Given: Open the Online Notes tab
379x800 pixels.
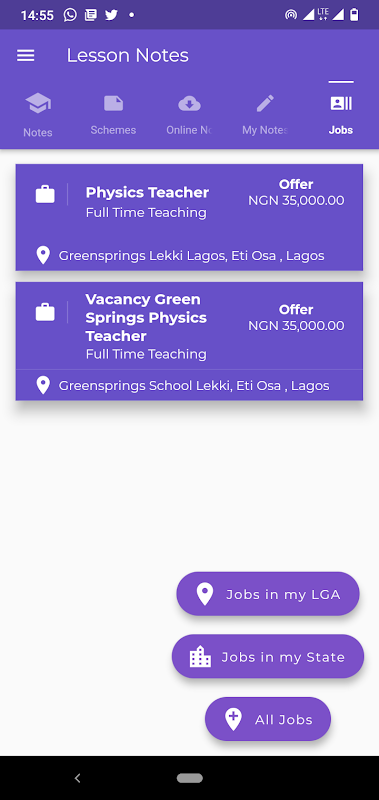Looking at the screenshot, I should [x=189, y=115].
